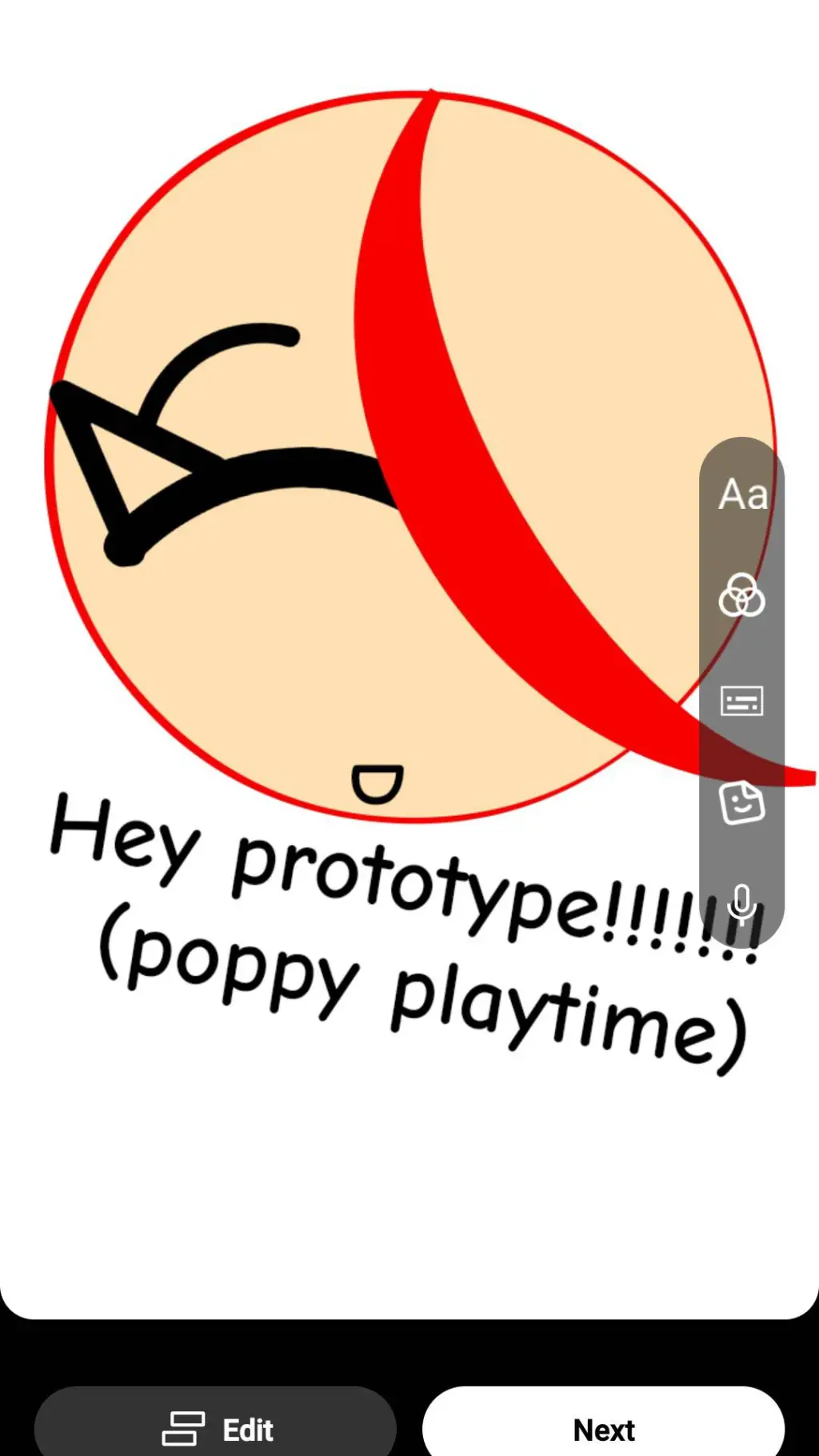This screenshot has width=819, height=1456.
Task: Open the captions tool
Action: tap(741, 702)
